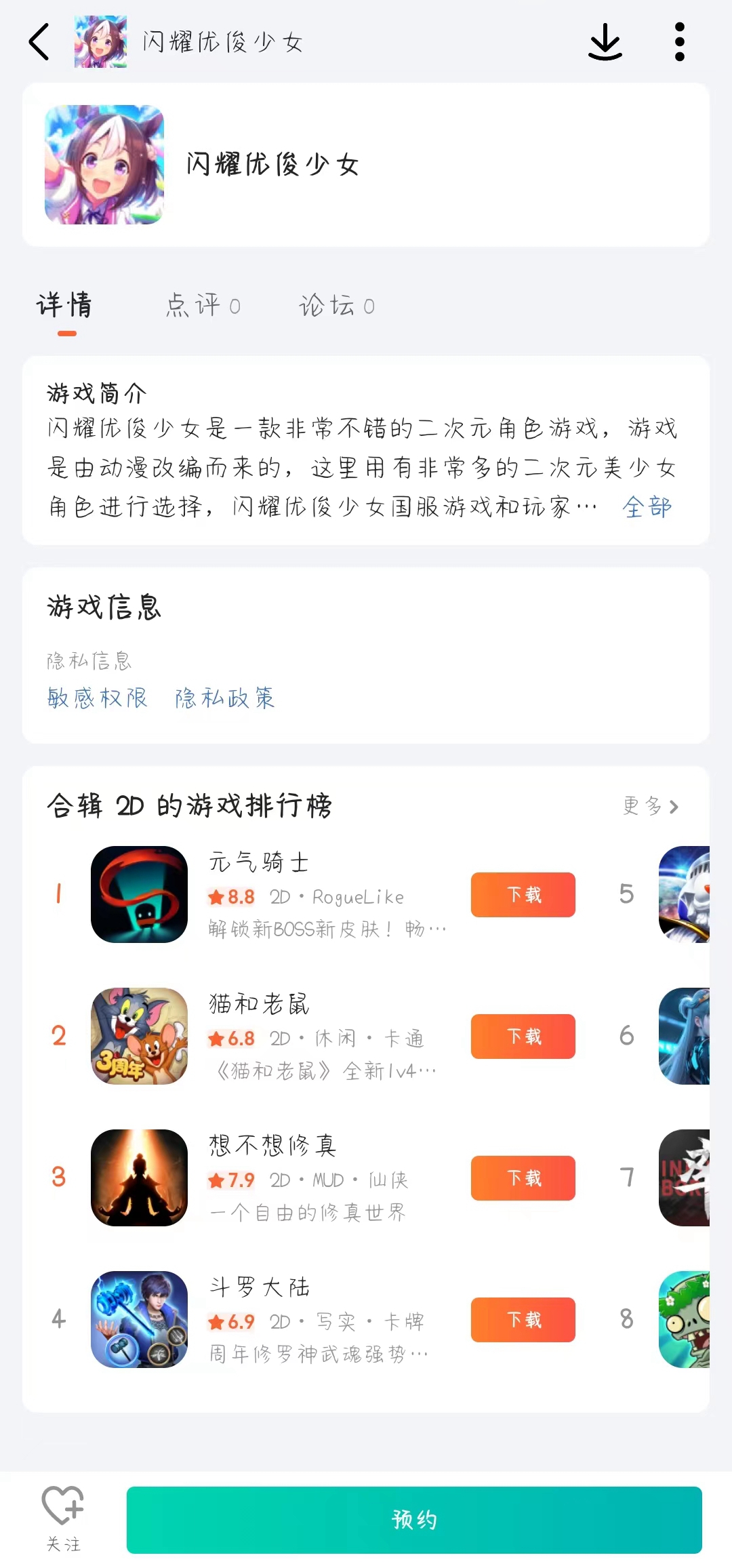The width and height of the screenshot is (732, 1568).
Task: Go back to the previous page
Action: point(39,42)
